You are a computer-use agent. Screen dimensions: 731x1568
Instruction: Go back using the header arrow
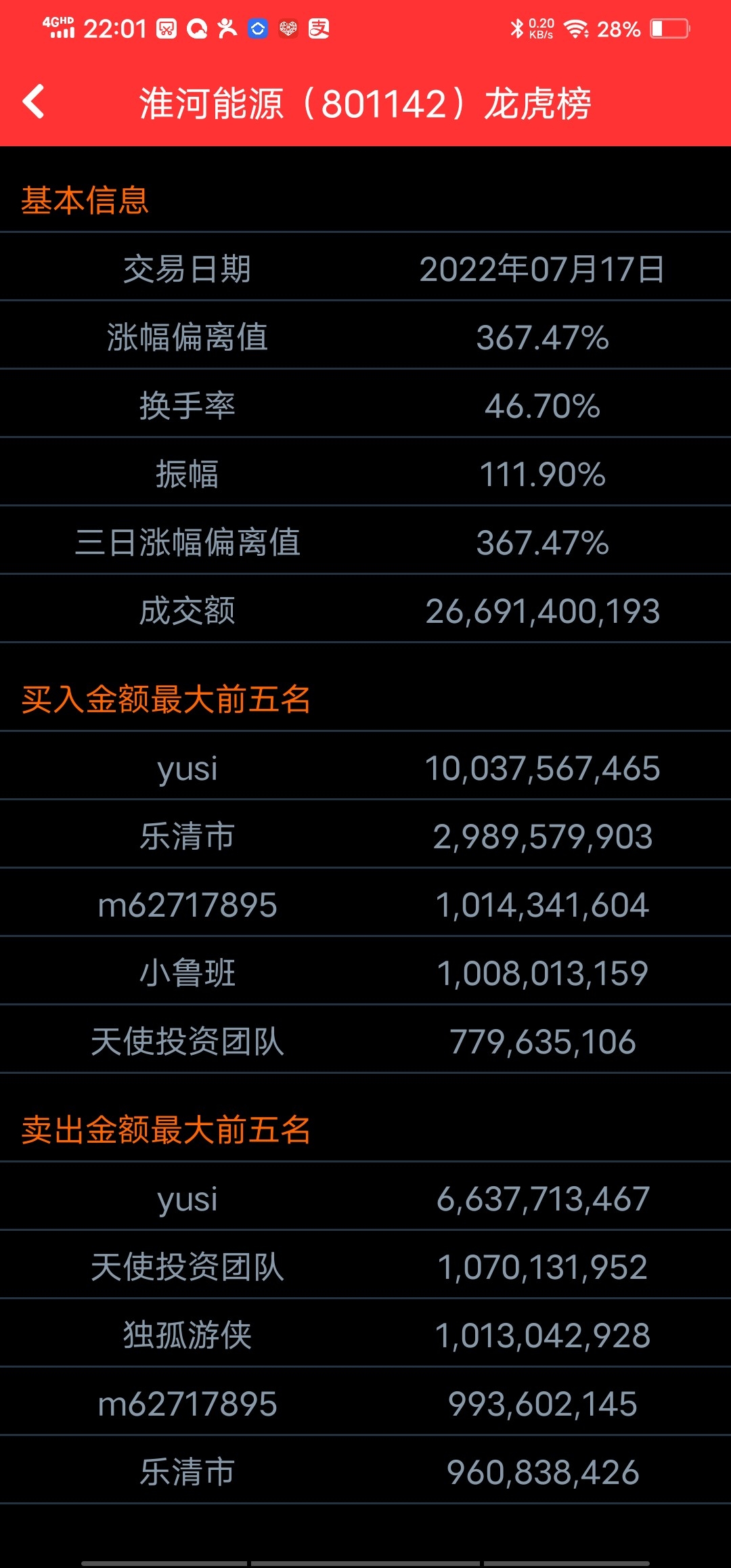click(x=34, y=102)
